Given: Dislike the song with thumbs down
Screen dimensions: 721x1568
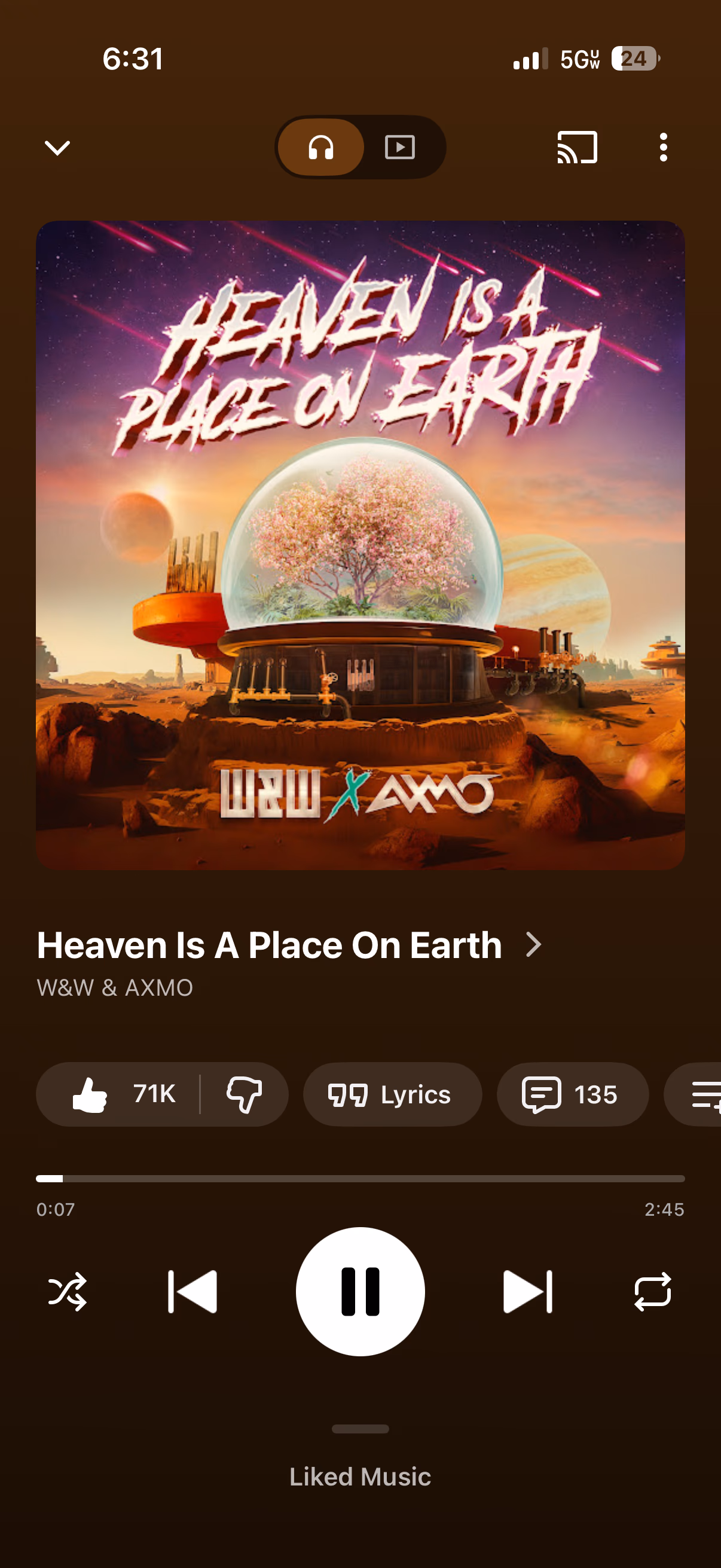Looking at the screenshot, I should (244, 1094).
